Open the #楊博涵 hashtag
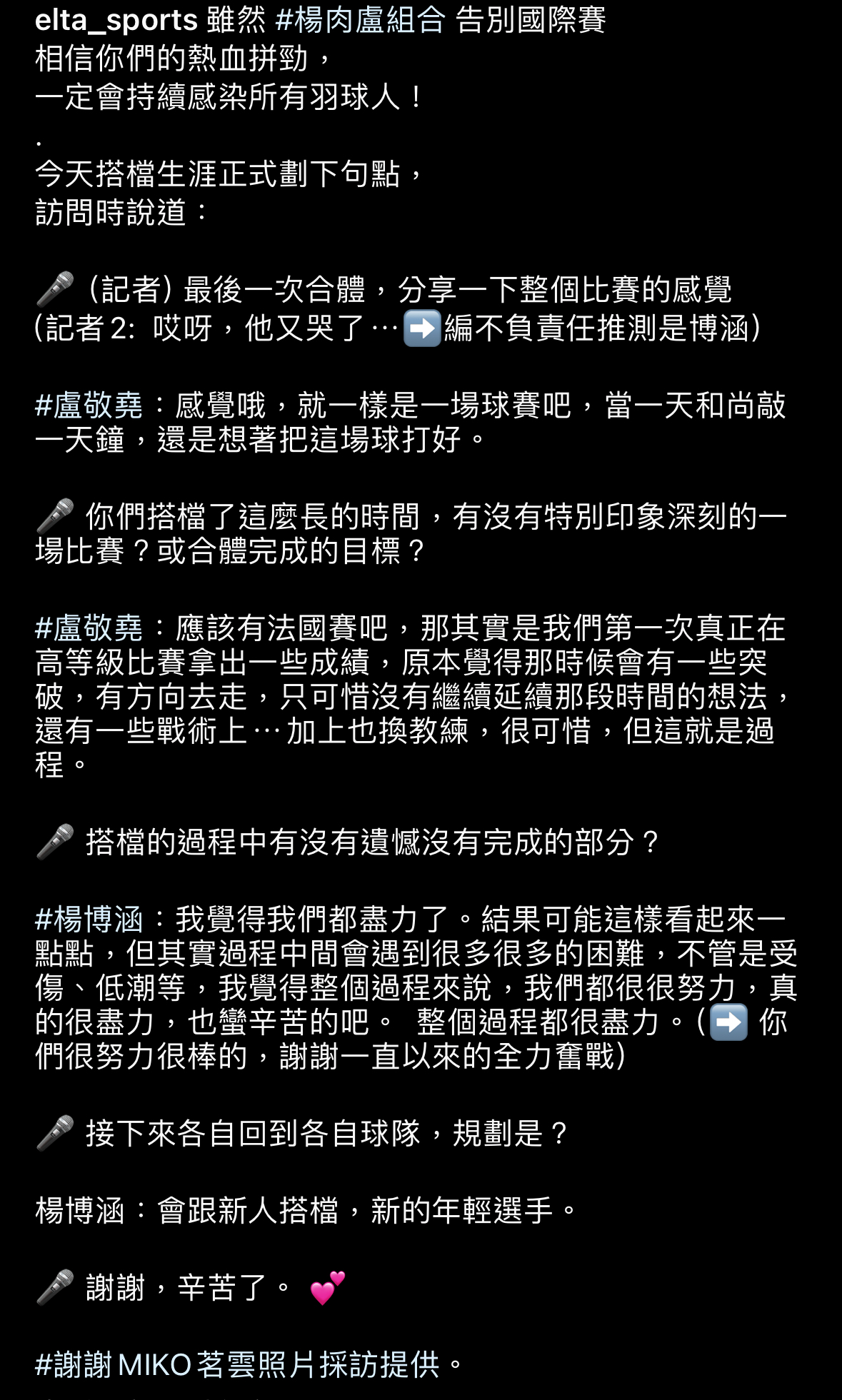 click(x=89, y=920)
